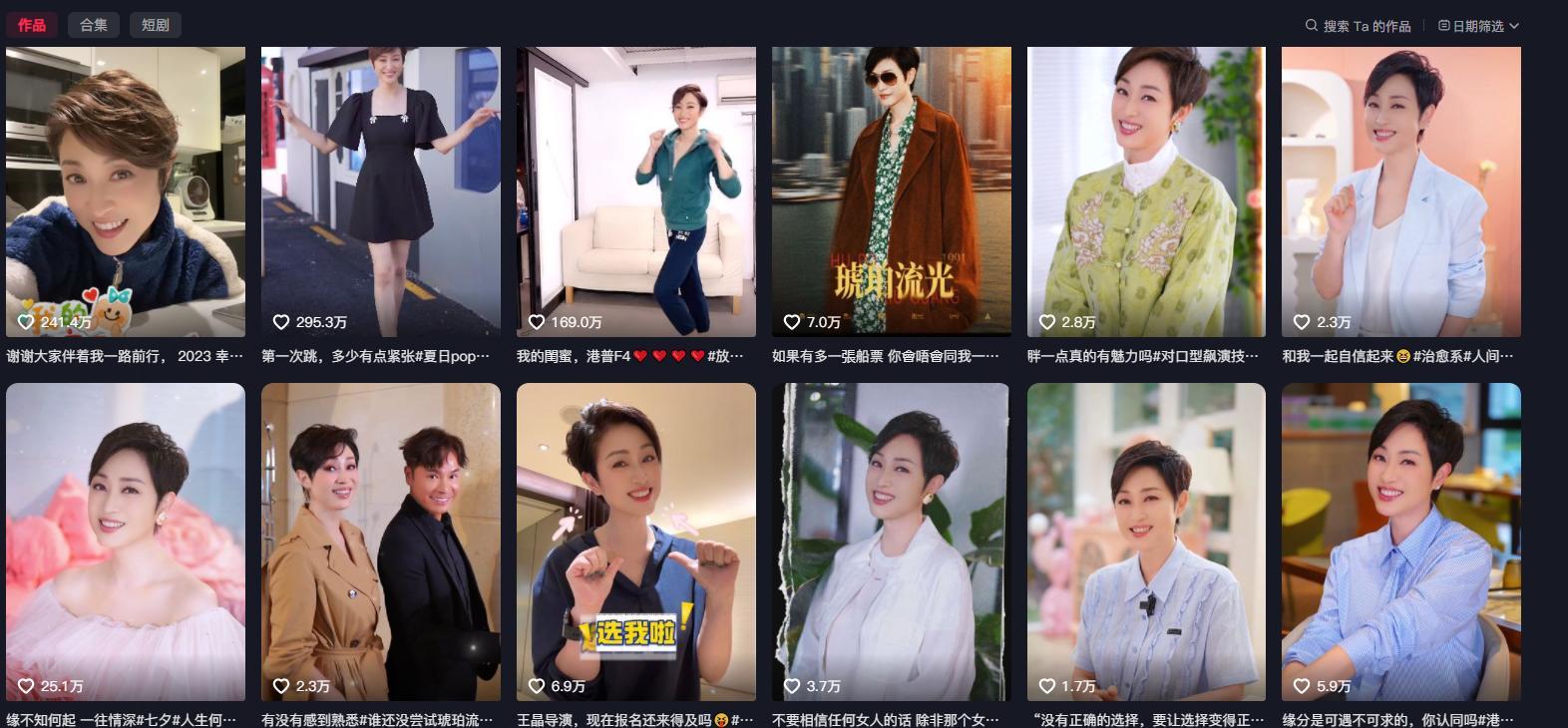1568x728 pixels.
Task: Play the 我的闺蜜，港普F4 video
Action: click(x=636, y=191)
